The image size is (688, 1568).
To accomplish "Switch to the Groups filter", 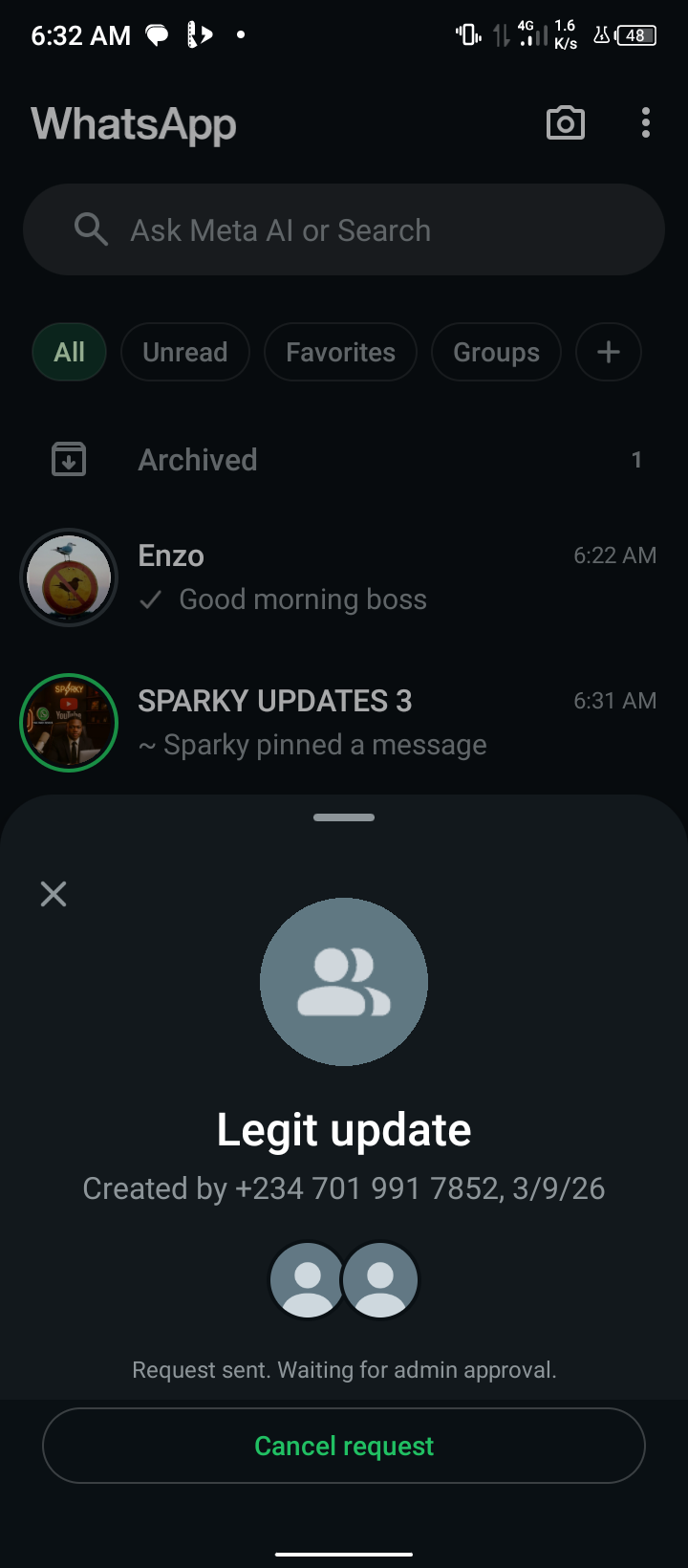I will (496, 353).
